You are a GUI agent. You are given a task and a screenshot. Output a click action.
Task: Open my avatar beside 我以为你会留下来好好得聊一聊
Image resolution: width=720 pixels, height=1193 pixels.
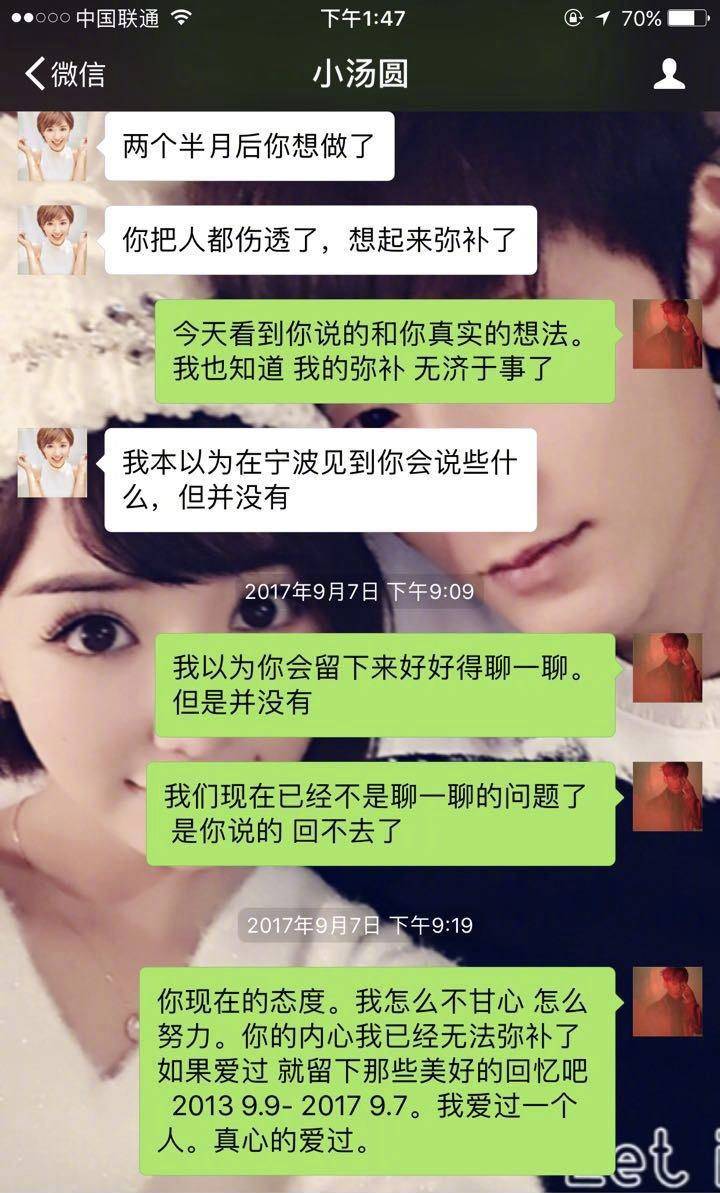[x=667, y=667]
